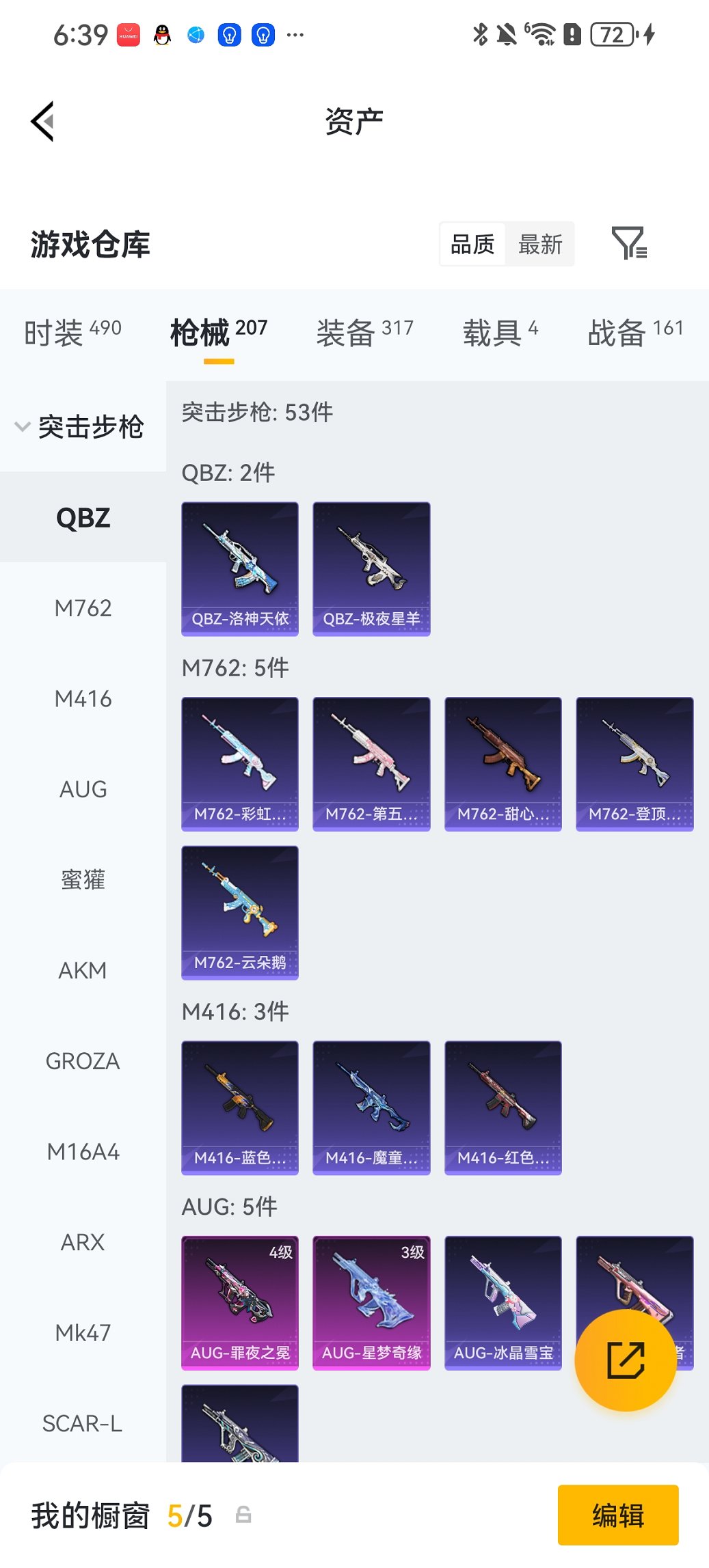
Task: Go back from the 资产 page
Action: click(x=42, y=122)
